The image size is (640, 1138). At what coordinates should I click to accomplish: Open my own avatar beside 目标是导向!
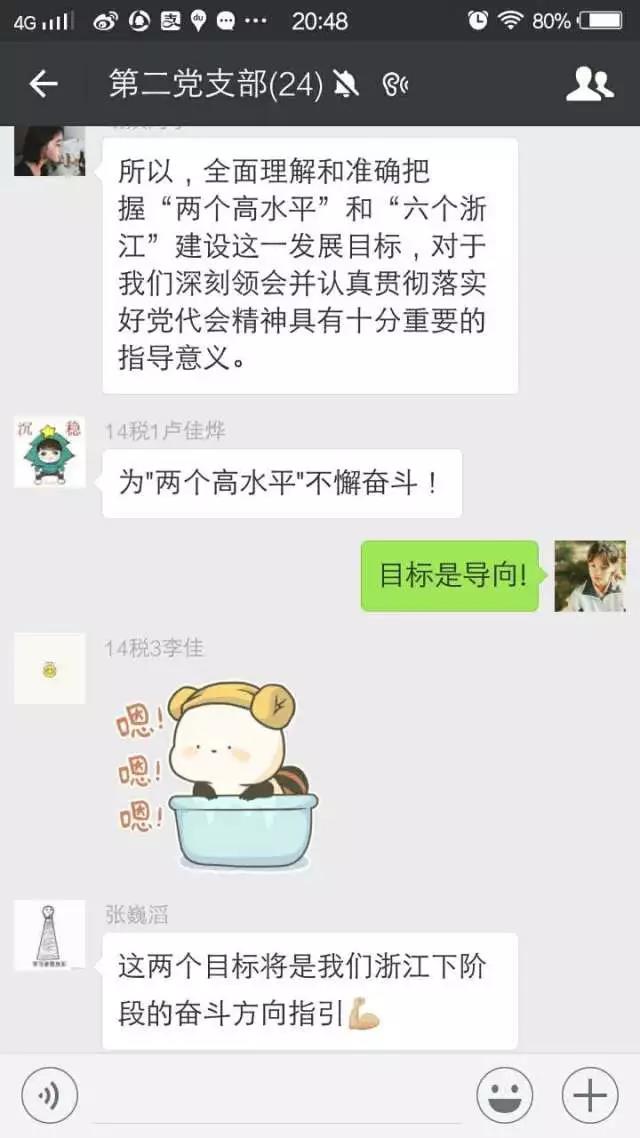click(590, 576)
